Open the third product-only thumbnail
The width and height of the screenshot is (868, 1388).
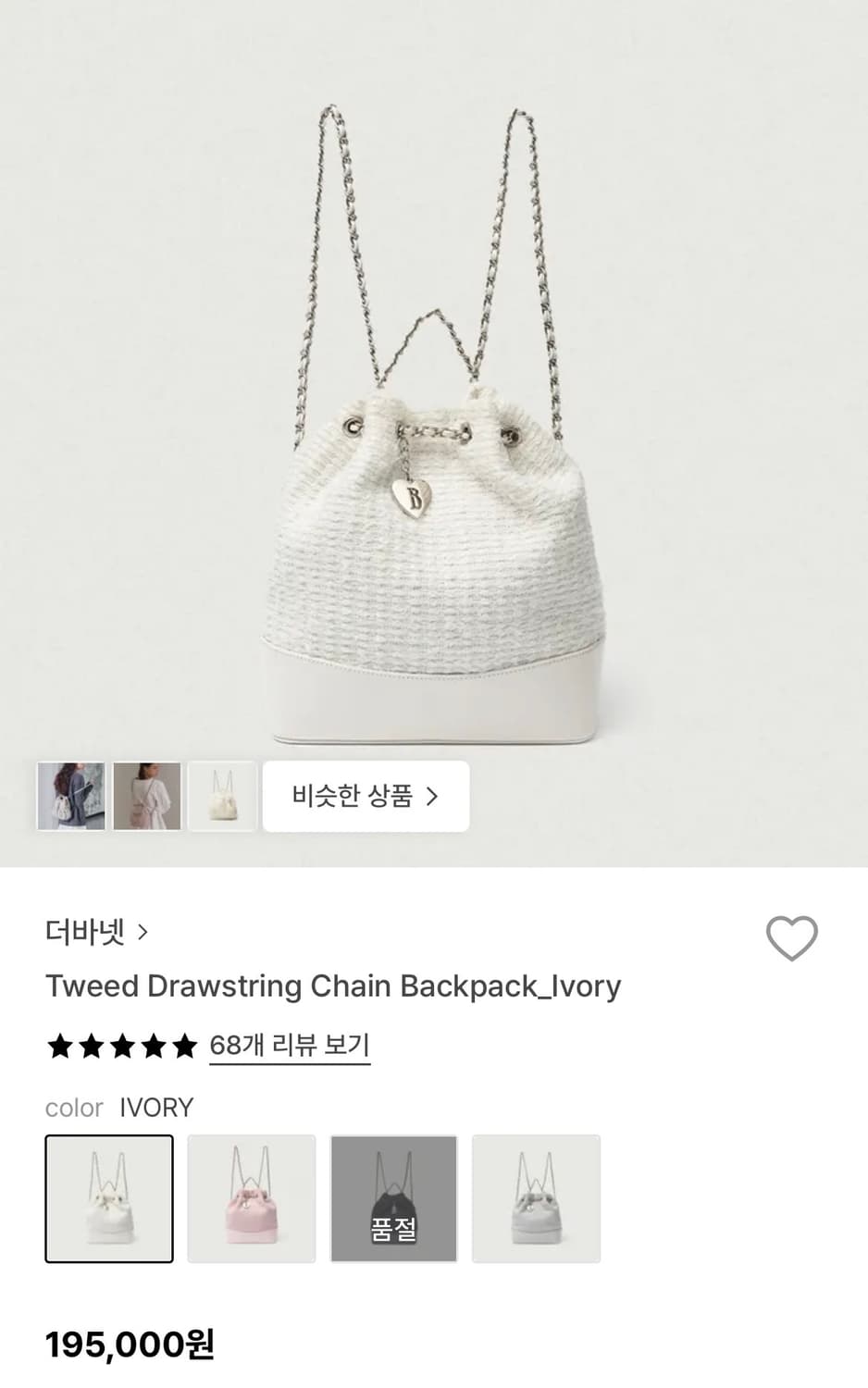tap(222, 797)
